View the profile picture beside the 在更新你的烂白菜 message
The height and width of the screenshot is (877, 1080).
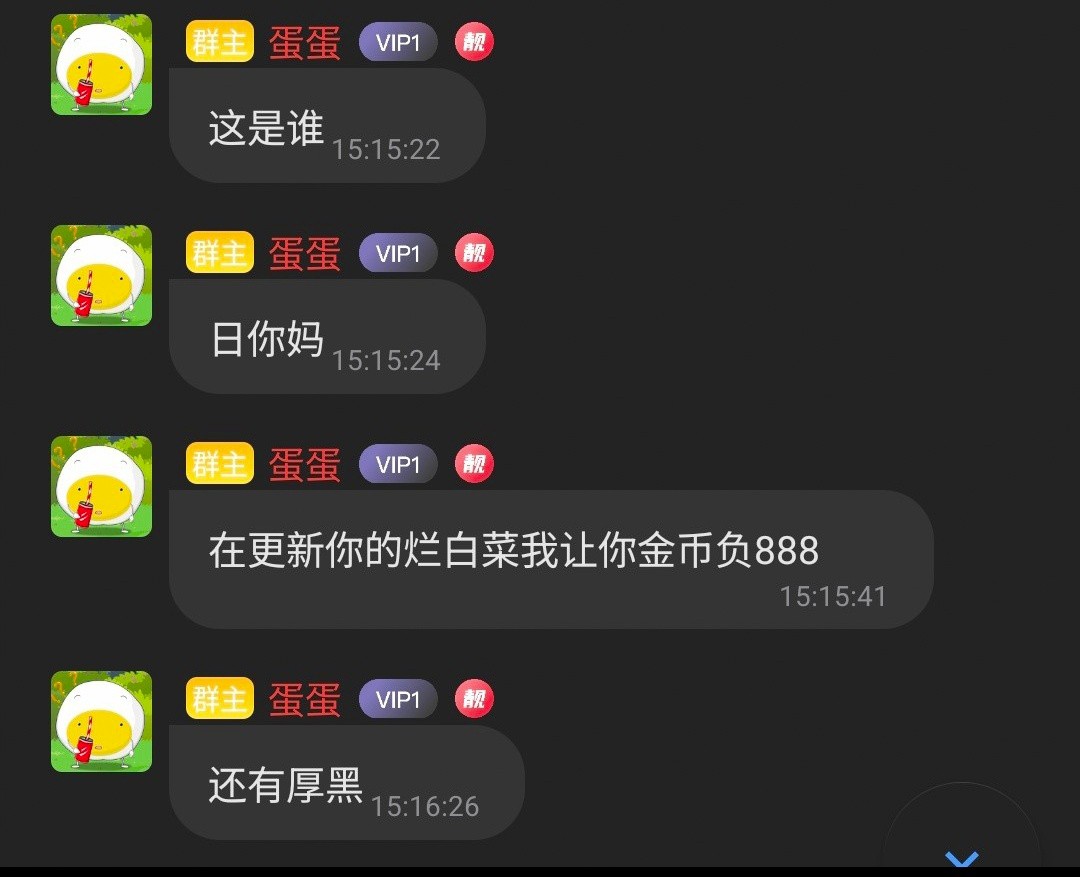click(102, 487)
